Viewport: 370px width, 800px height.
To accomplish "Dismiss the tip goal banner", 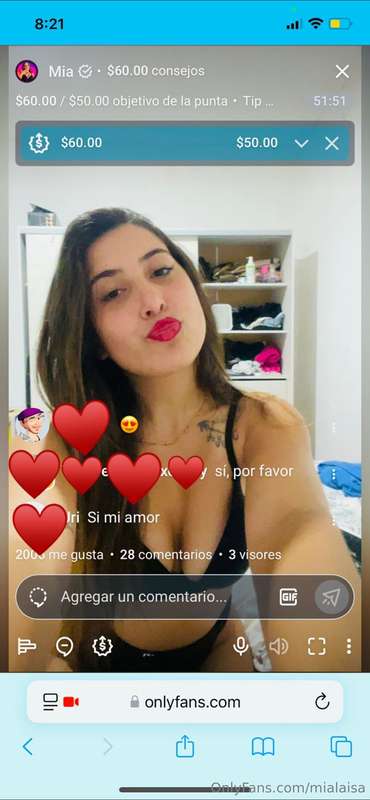I will tap(332, 143).
